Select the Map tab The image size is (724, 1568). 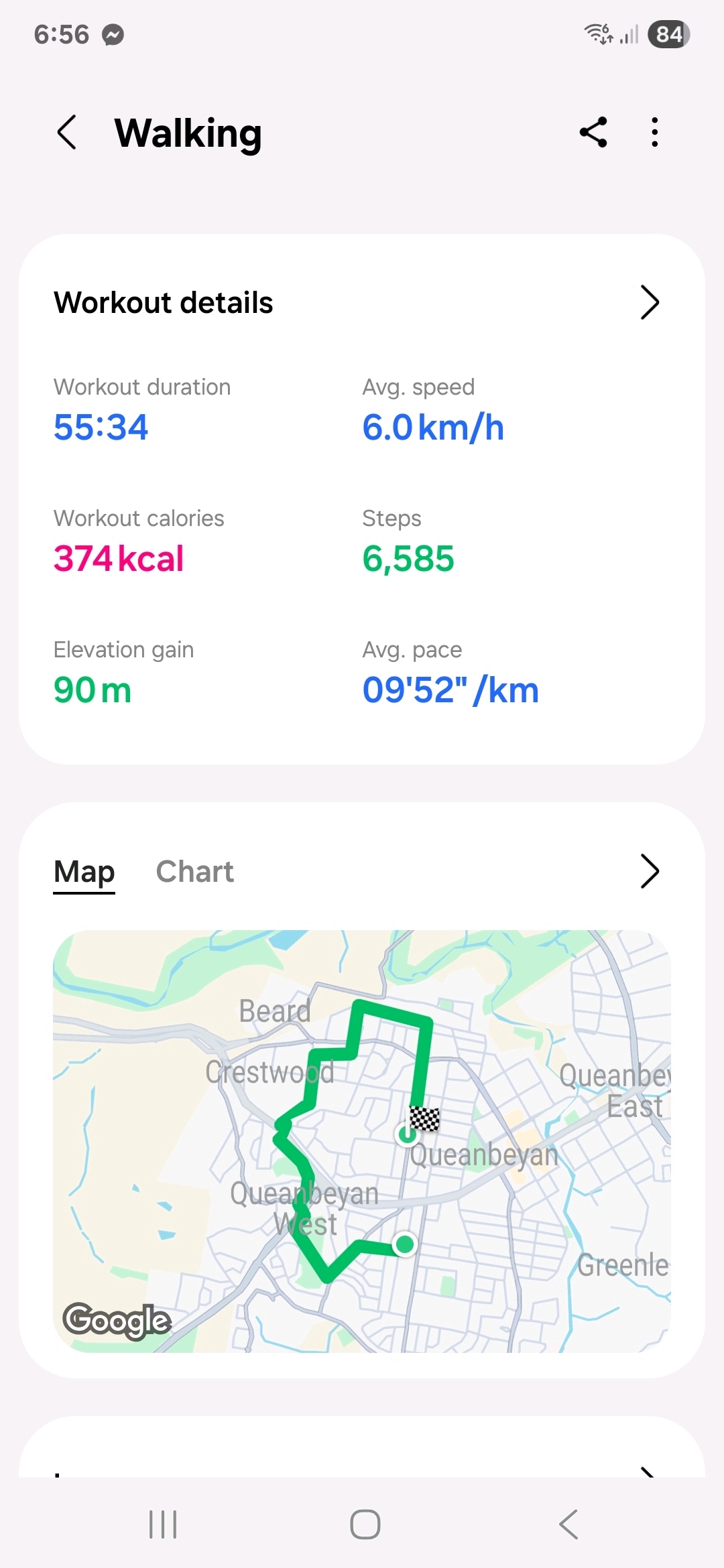(x=84, y=872)
